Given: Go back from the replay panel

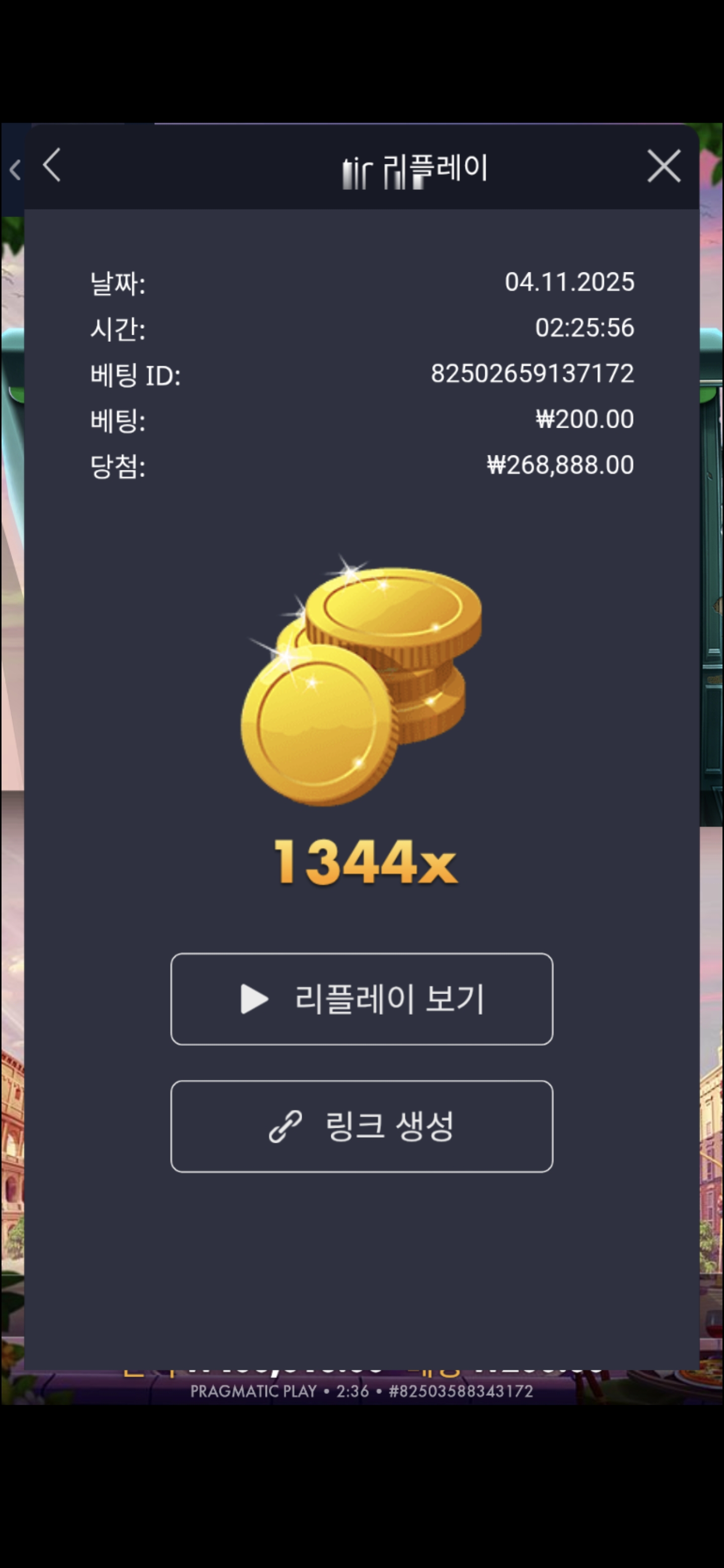Looking at the screenshot, I should pos(52,165).
